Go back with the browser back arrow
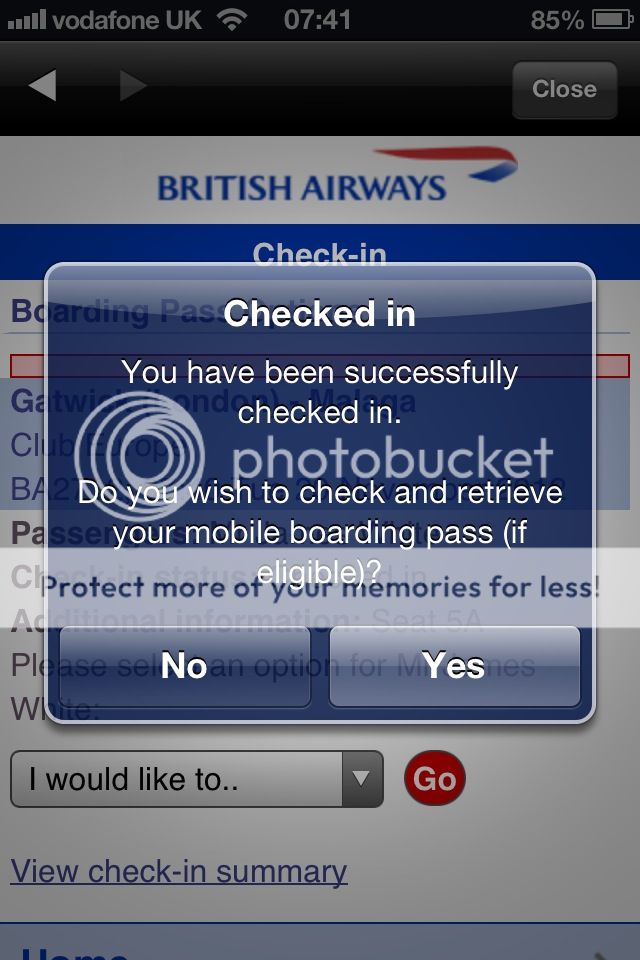 point(42,87)
